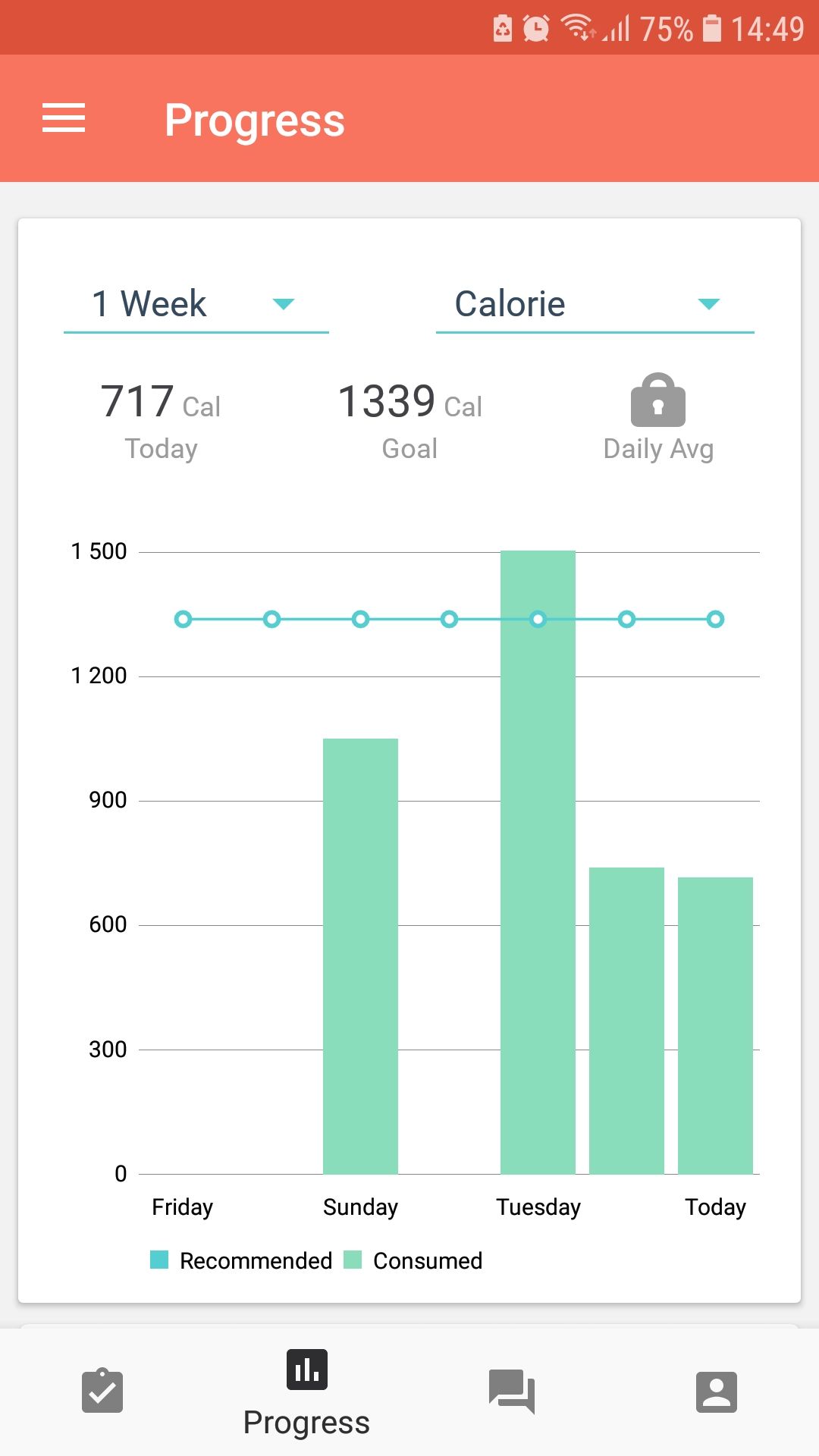Tap the locked Daily Avg icon
Image resolution: width=819 pixels, height=1456 pixels.
coord(657,400)
